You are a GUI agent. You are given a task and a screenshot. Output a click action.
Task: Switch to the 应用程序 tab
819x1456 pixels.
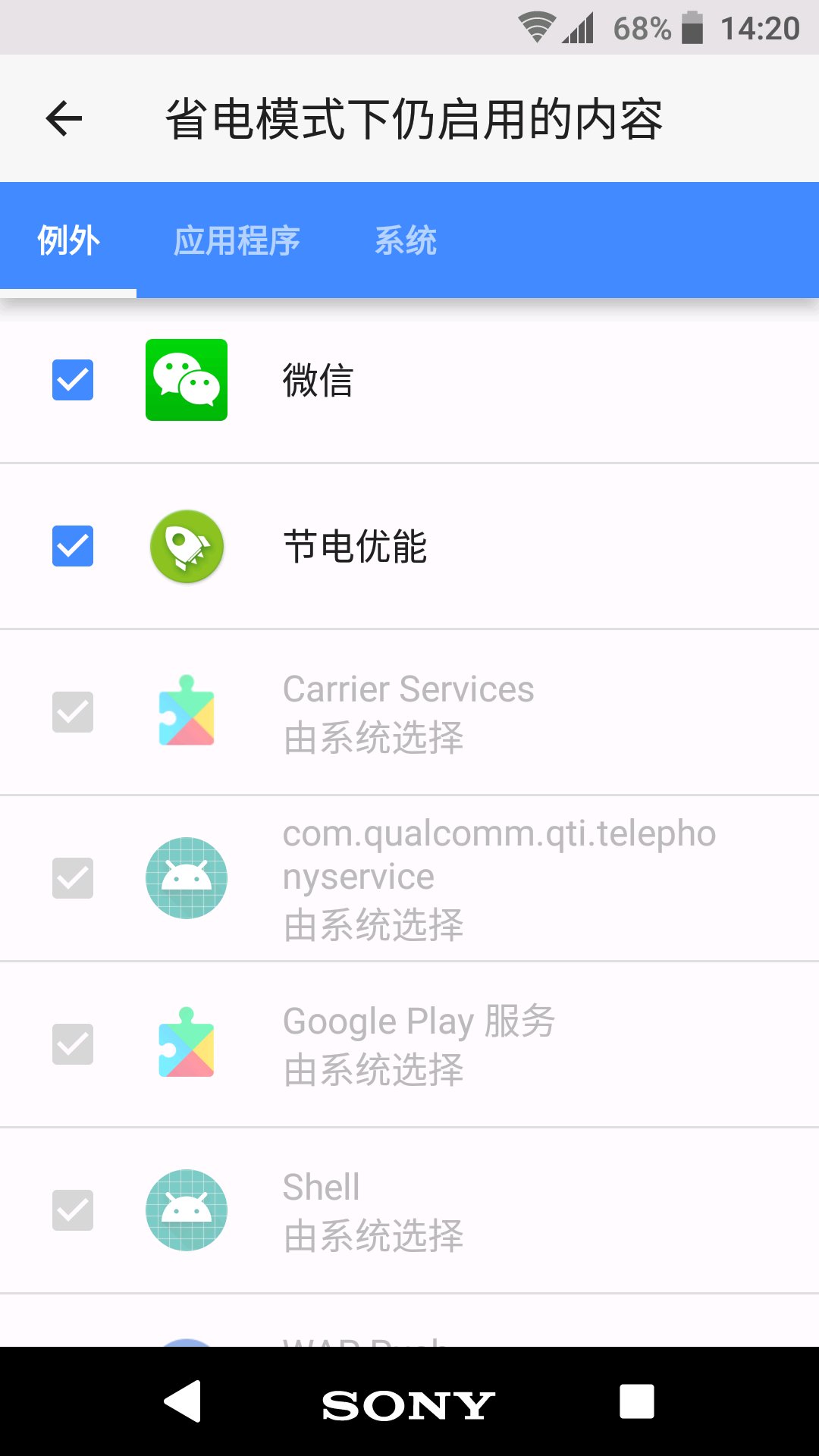point(237,240)
